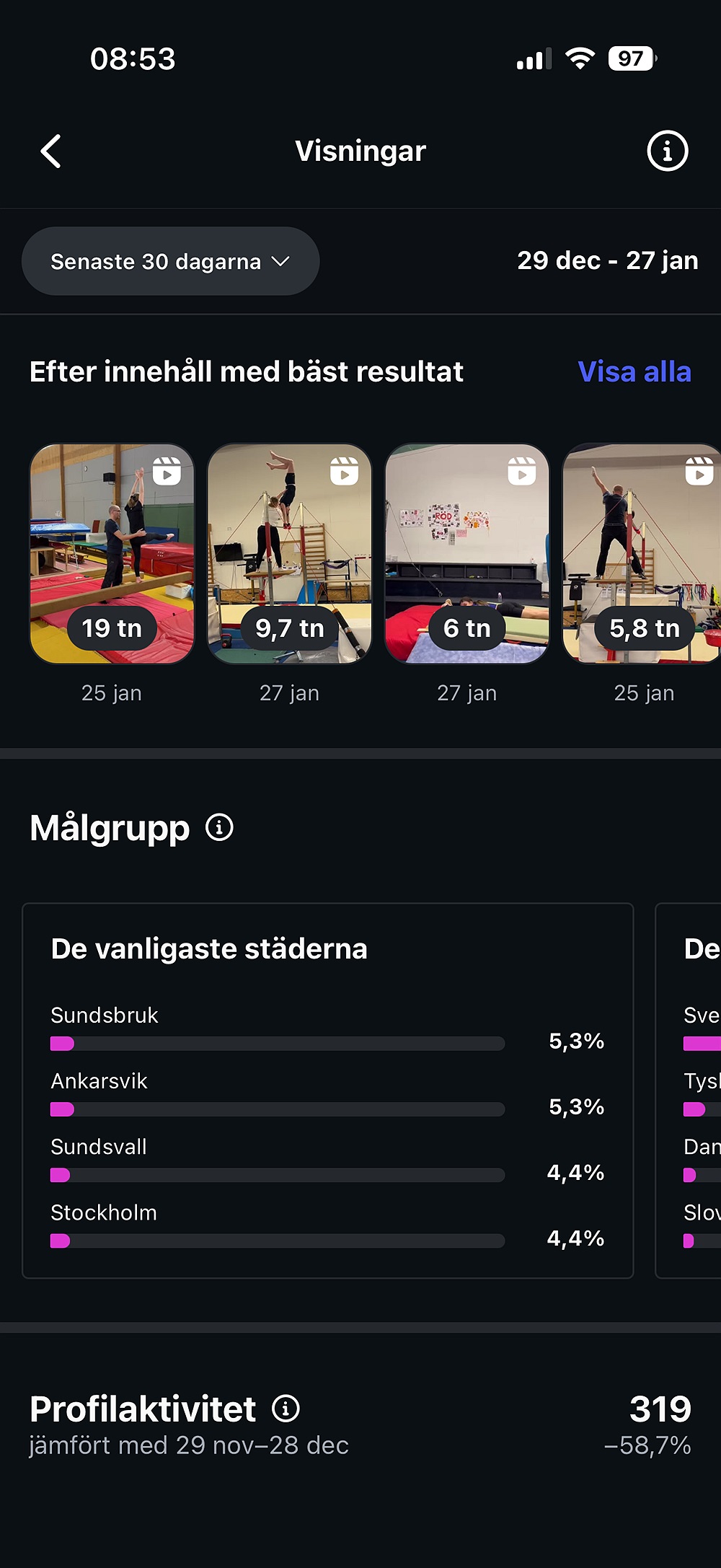Screen dimensions: 721x1568
Task: Open info icon next to Visningar title
Action: 667,151
